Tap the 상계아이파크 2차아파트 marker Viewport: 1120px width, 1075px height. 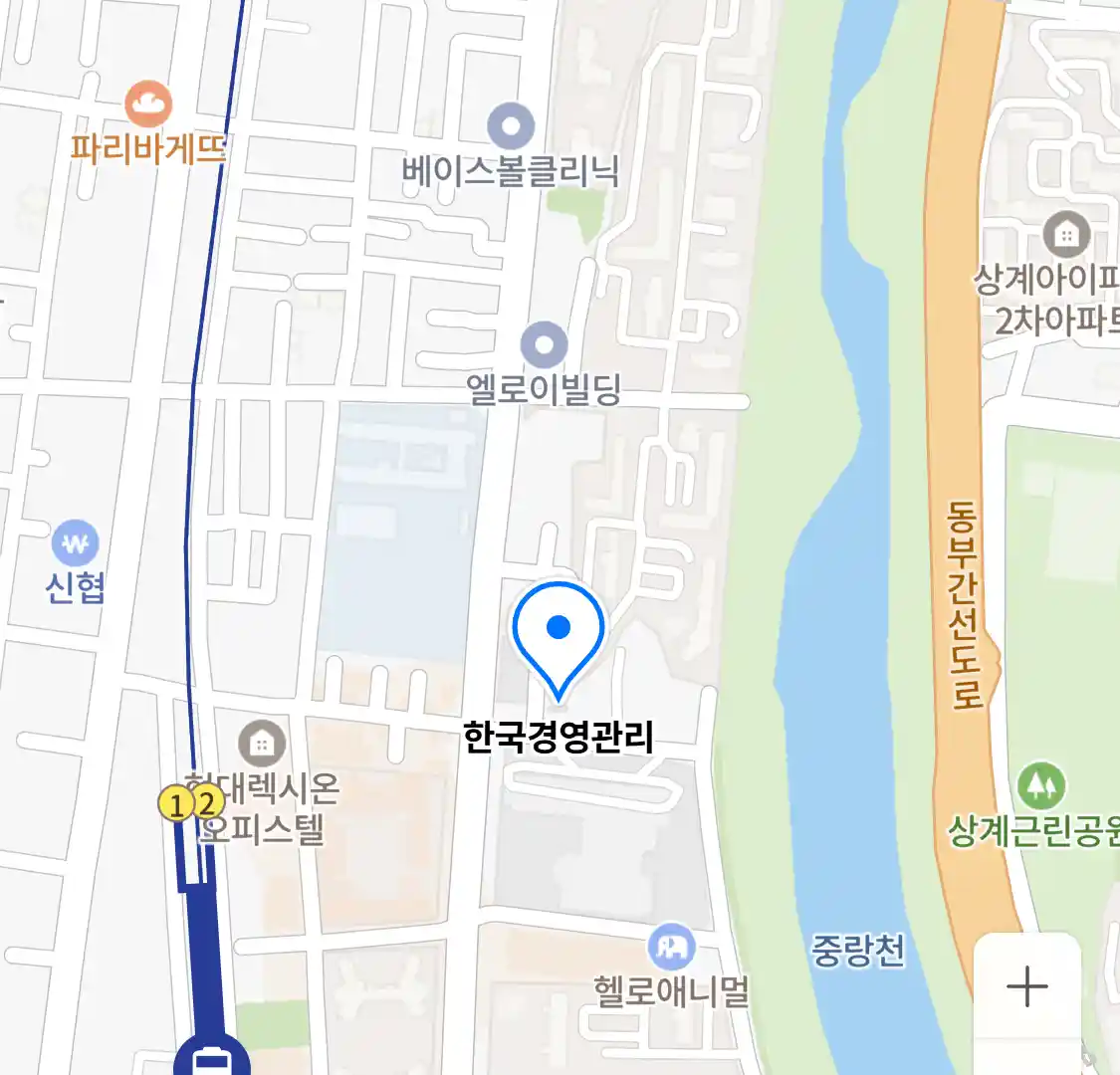click(x=1066, y=236)
